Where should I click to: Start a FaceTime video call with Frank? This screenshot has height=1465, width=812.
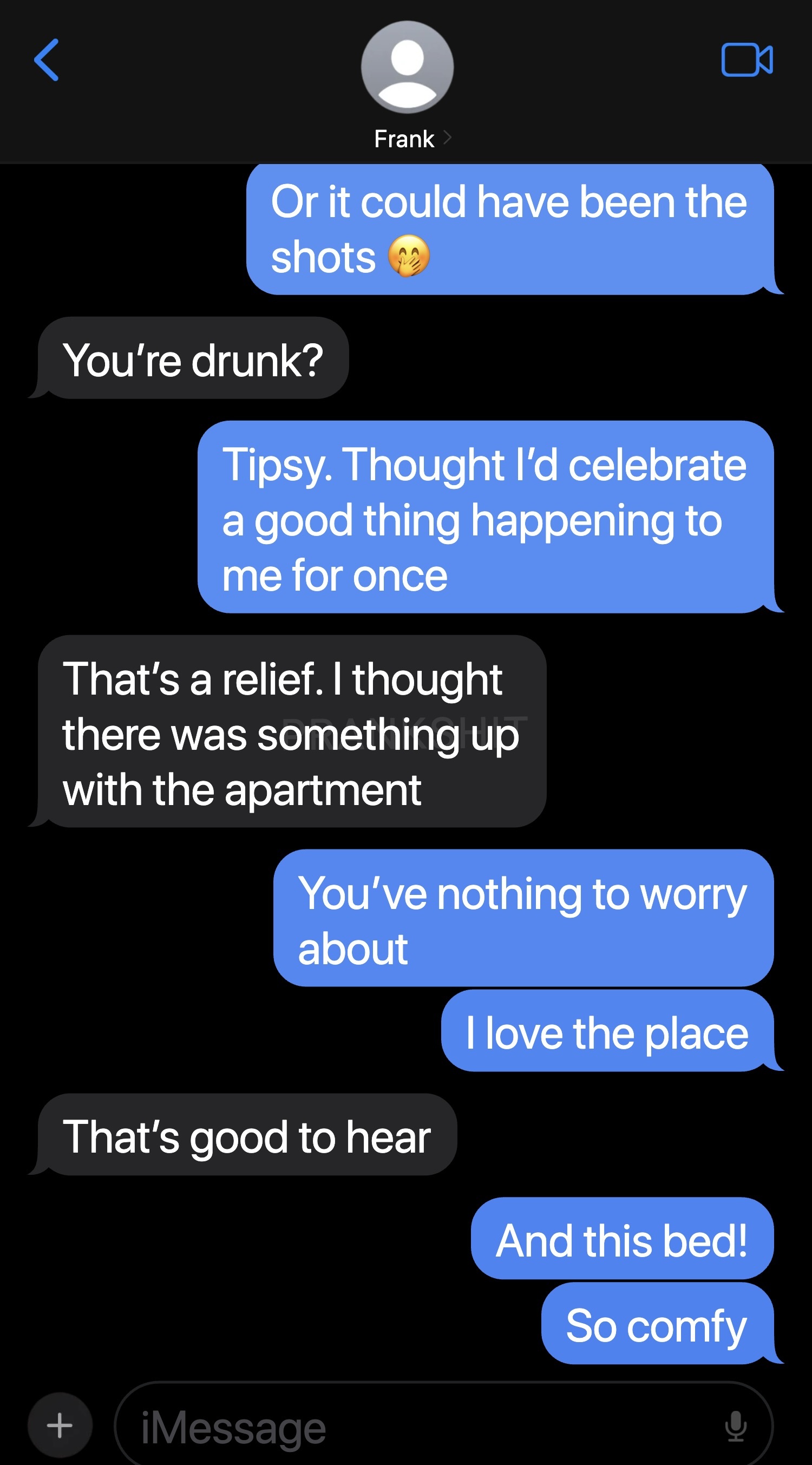(x=746, y=60)
